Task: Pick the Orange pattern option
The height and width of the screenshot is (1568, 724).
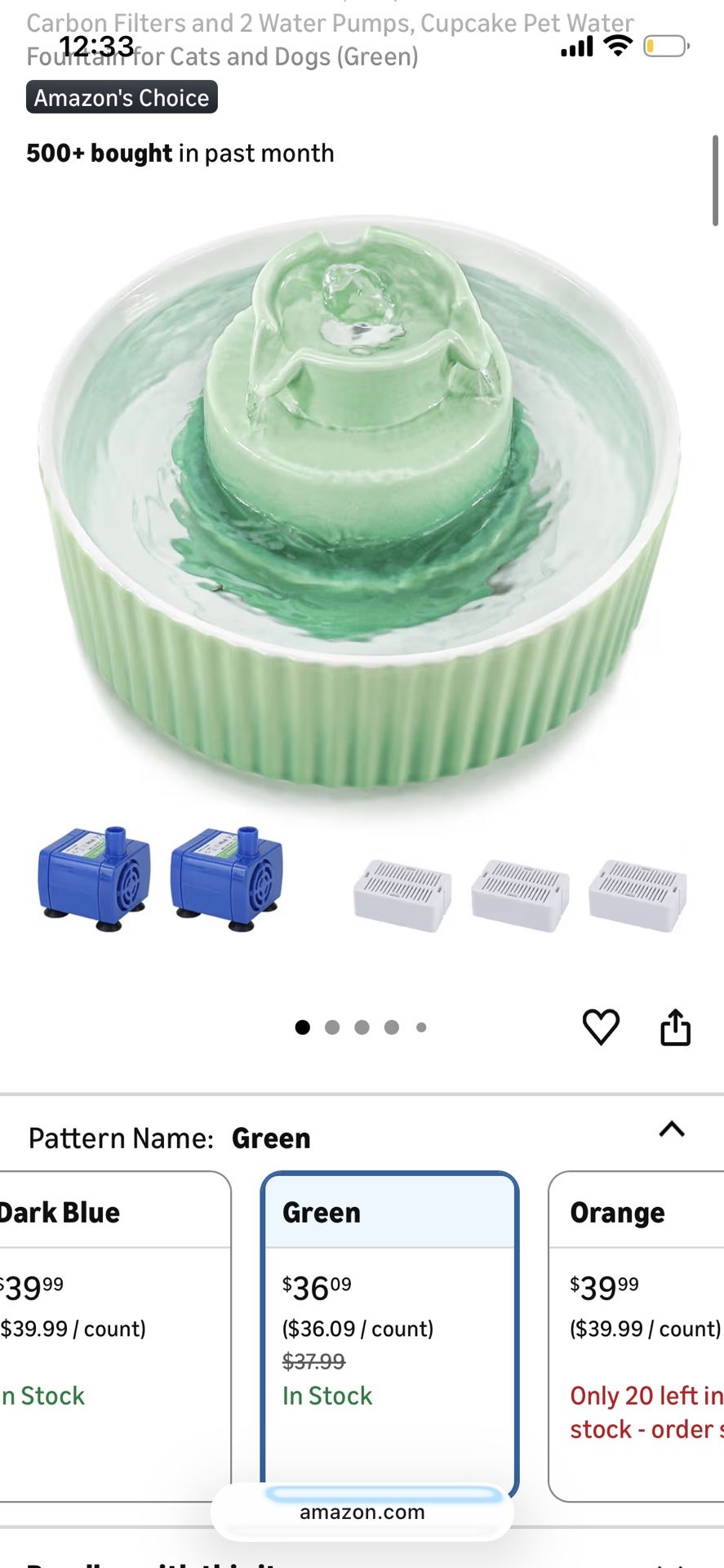Action: 637,1336
